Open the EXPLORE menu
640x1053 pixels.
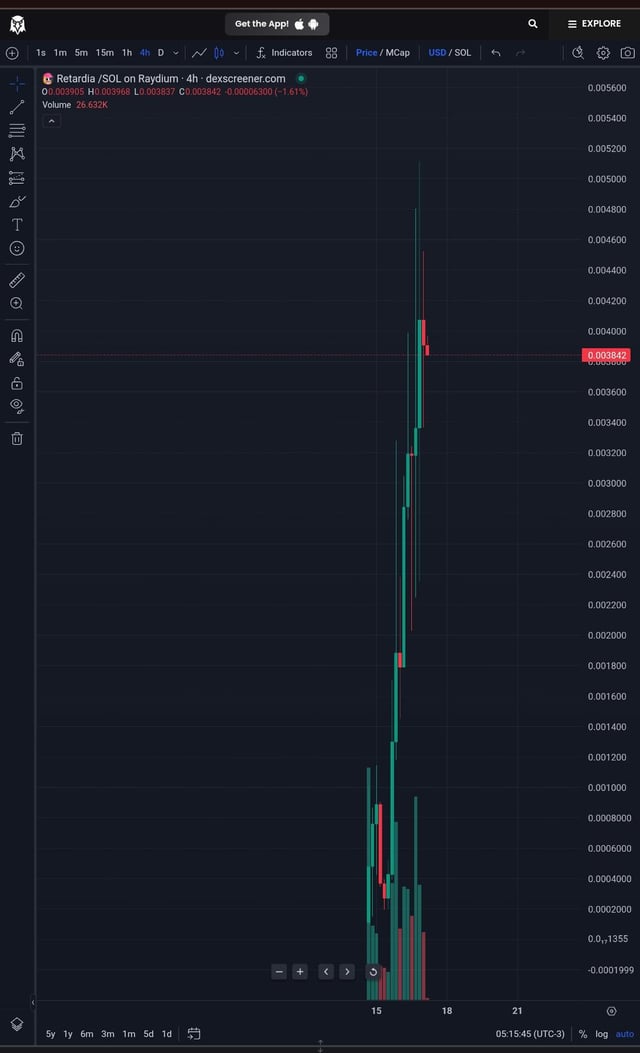tap(594, 24)
